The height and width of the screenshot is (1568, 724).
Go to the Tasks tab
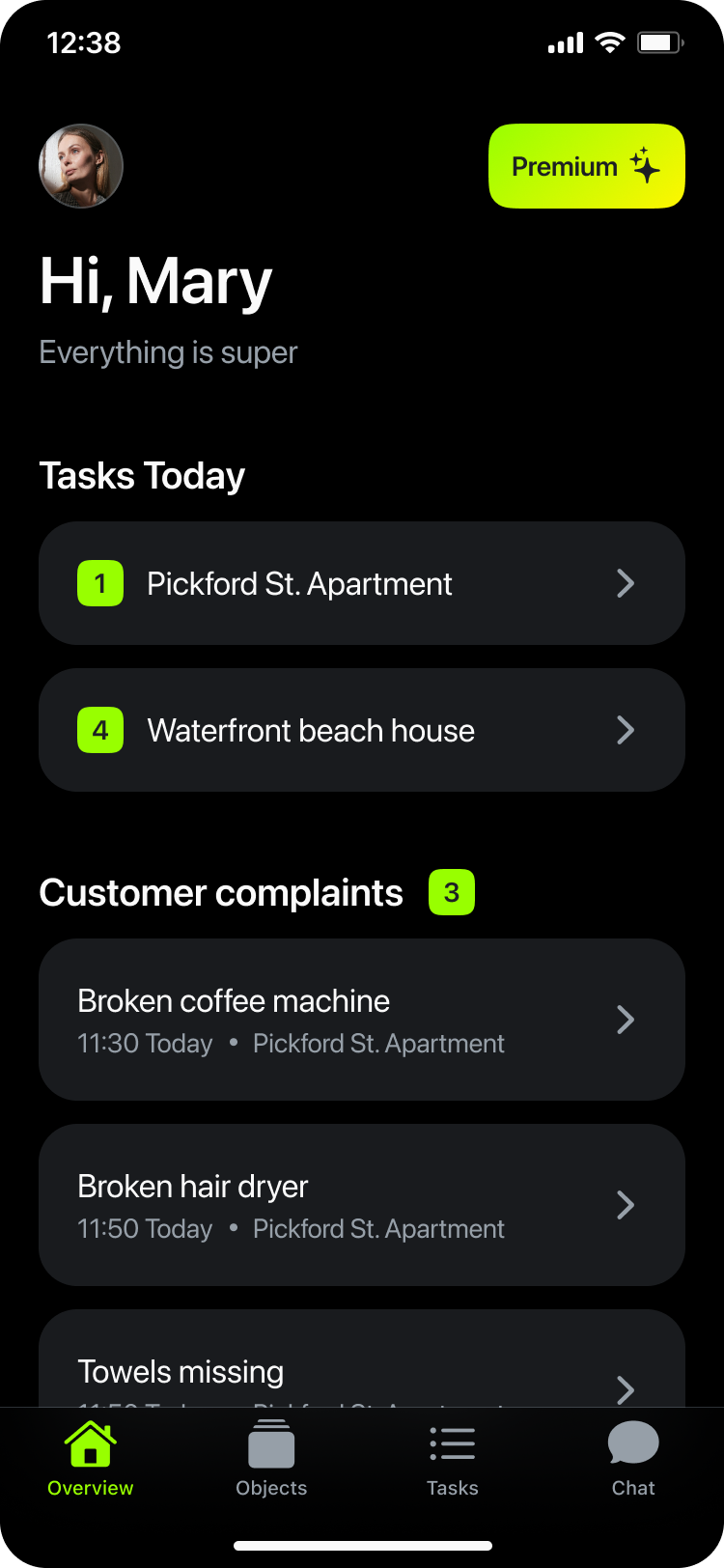tap(453, 1460)
